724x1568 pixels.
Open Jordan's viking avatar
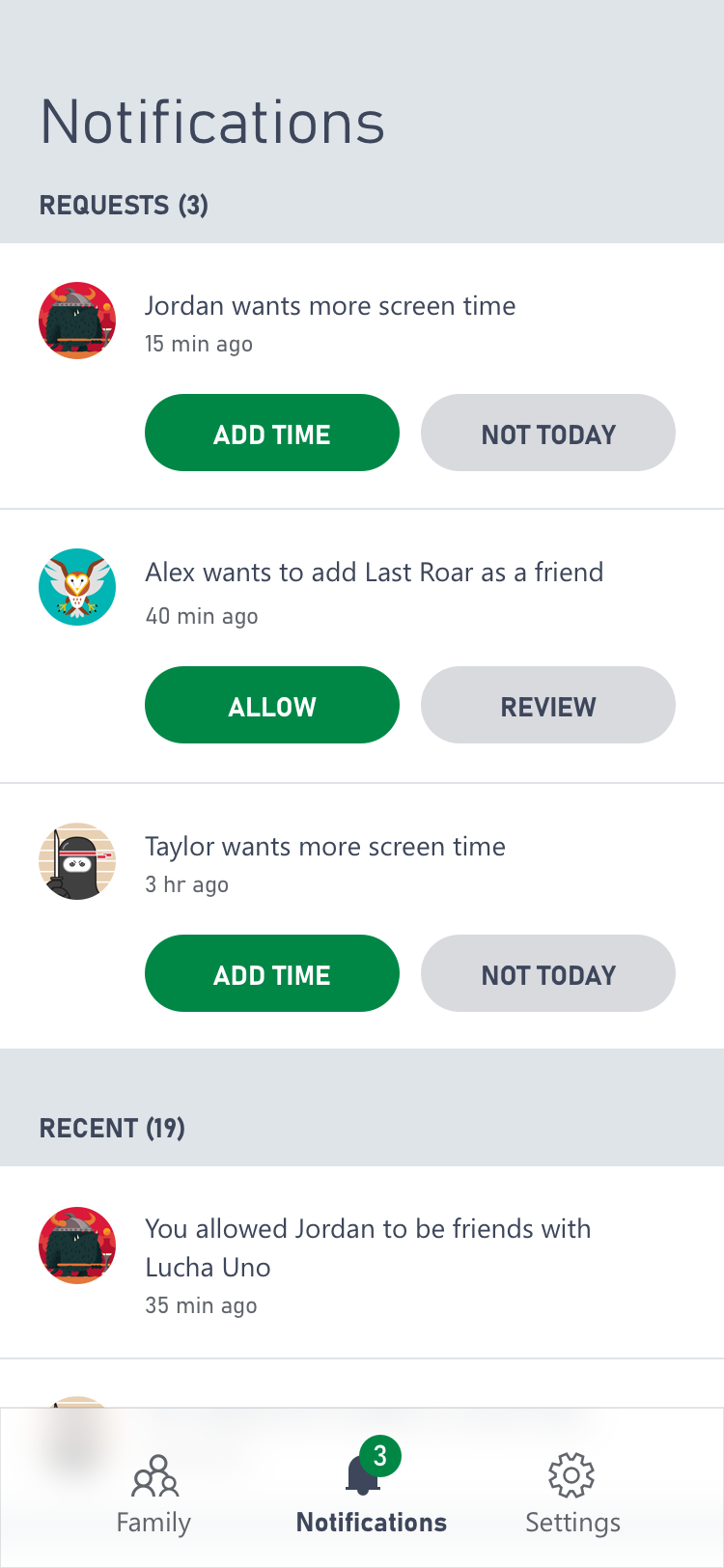pyautogui.click(x=77, y=321)
